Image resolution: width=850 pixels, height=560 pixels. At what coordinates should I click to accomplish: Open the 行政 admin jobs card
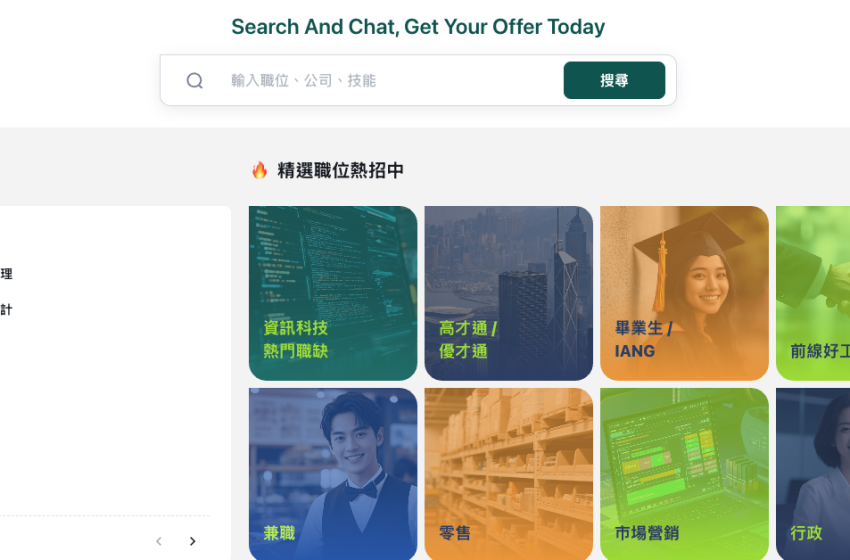click(x=813, y=474)
